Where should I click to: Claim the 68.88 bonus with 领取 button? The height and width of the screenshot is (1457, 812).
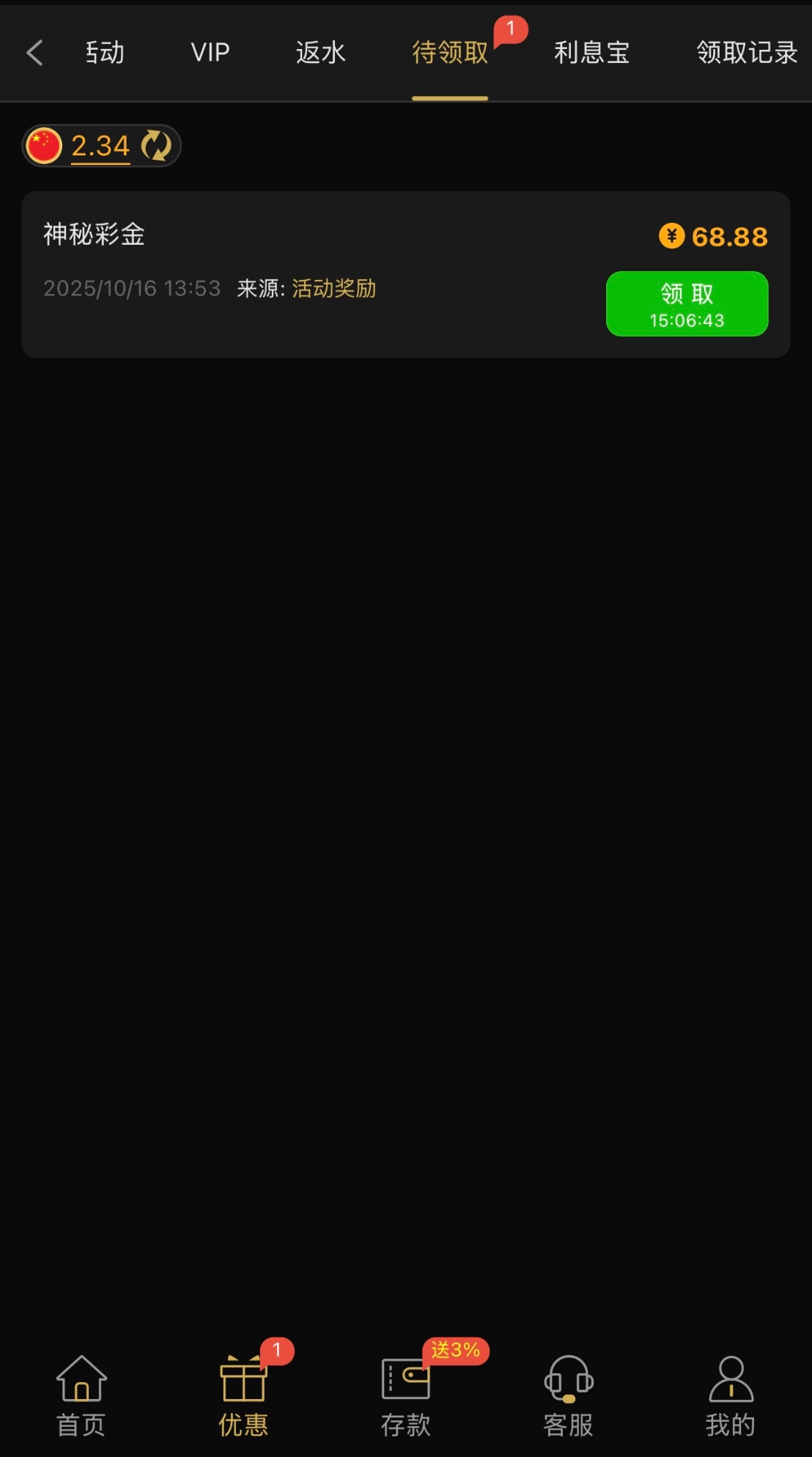(x=687, y=304)
